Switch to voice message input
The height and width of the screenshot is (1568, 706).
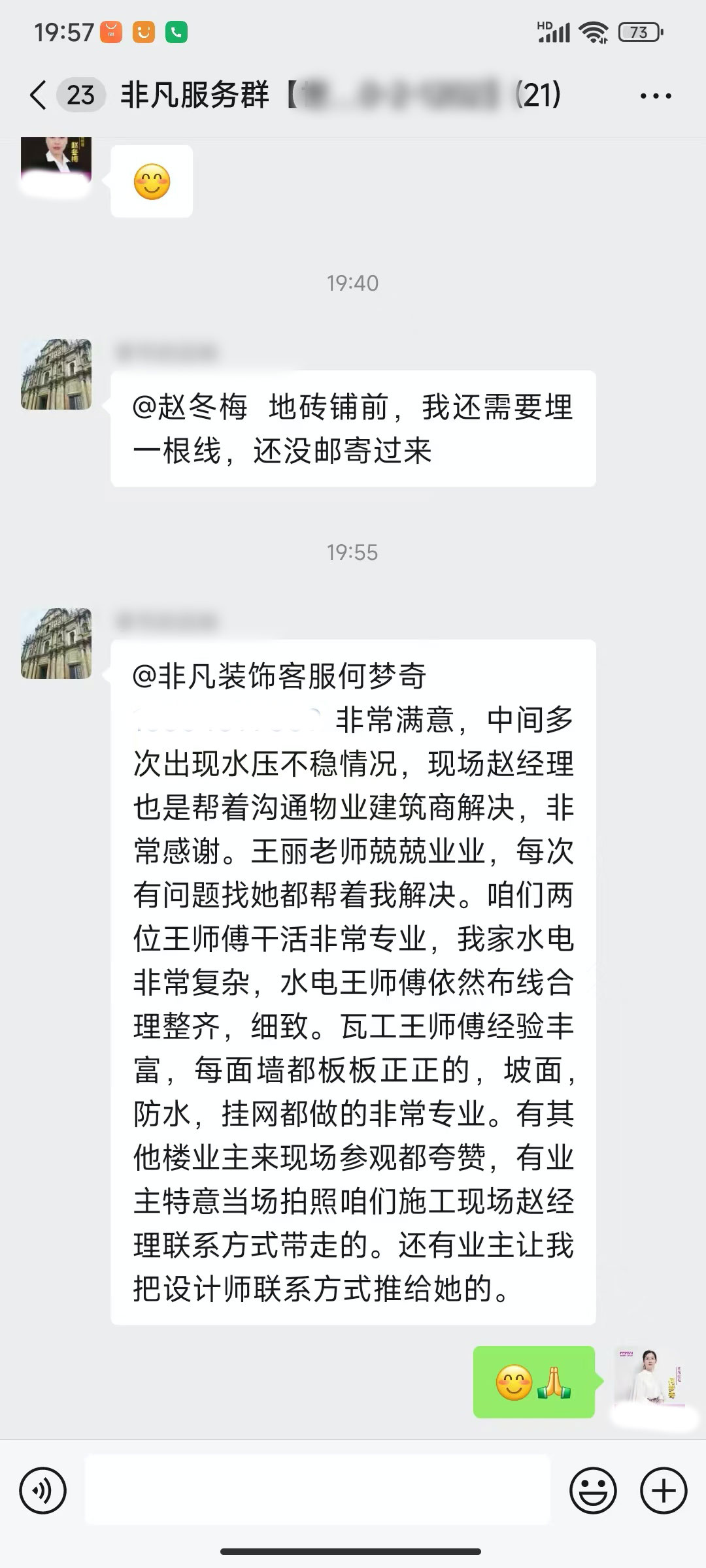coord(43,1491)
